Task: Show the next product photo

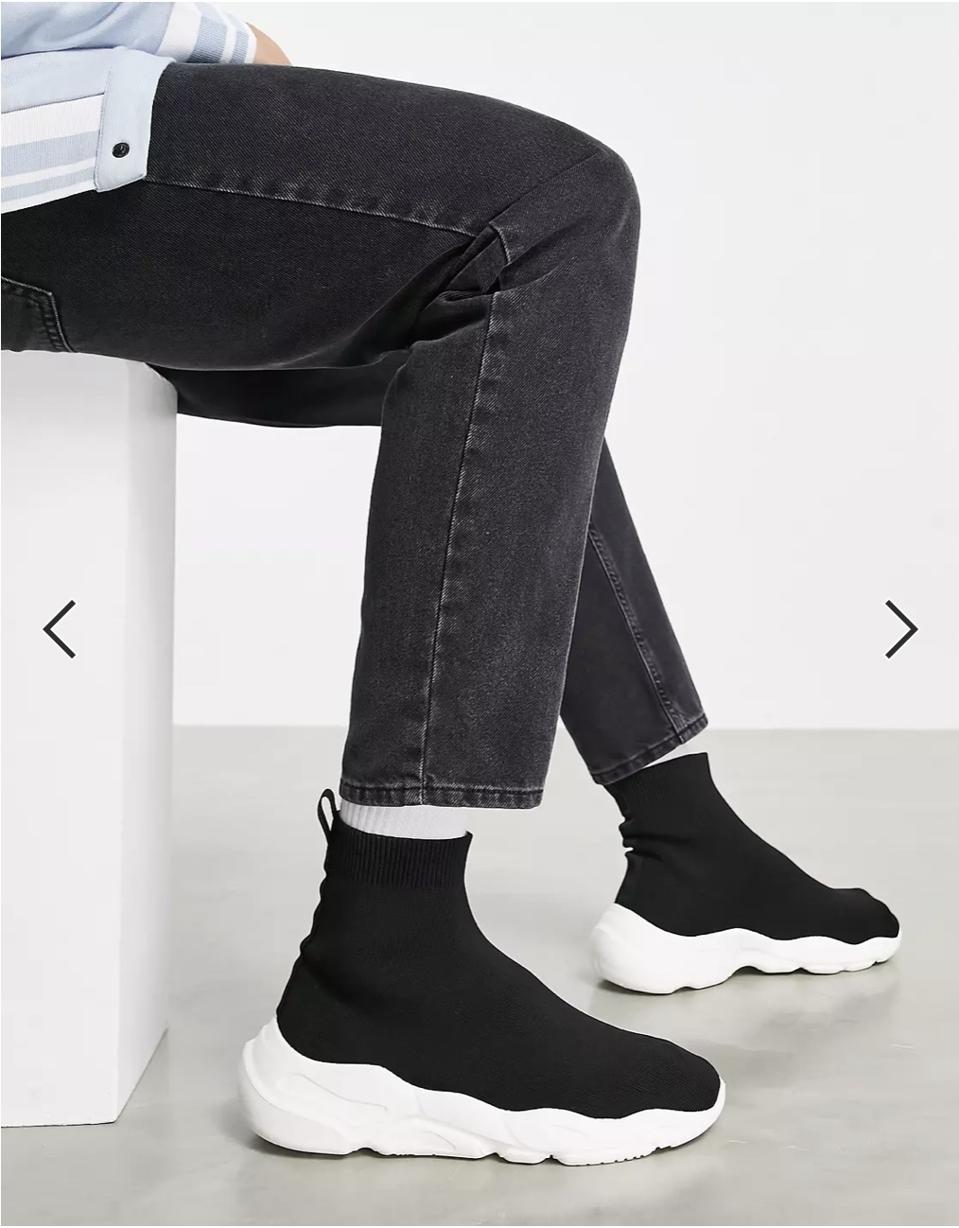Action: tap(900, 629)
